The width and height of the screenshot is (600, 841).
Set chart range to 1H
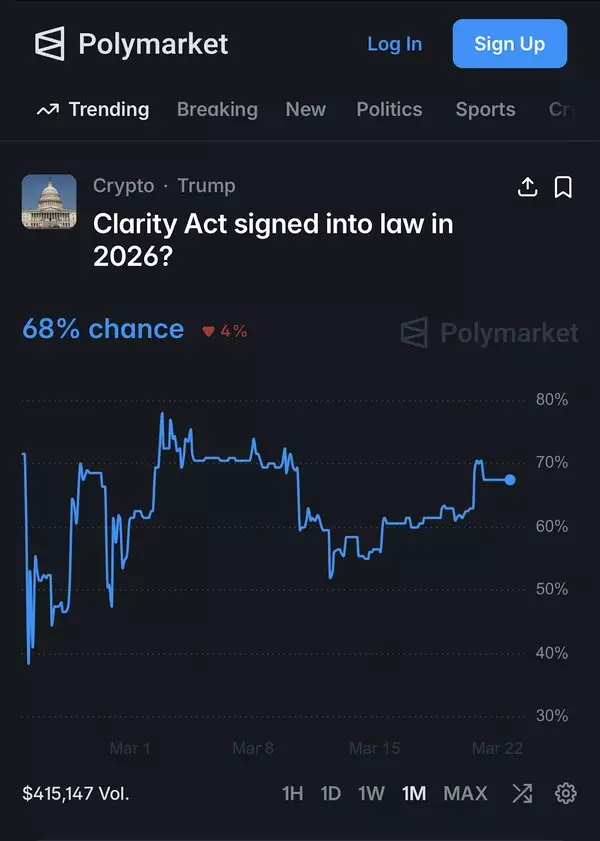click(x=292, y=794)
